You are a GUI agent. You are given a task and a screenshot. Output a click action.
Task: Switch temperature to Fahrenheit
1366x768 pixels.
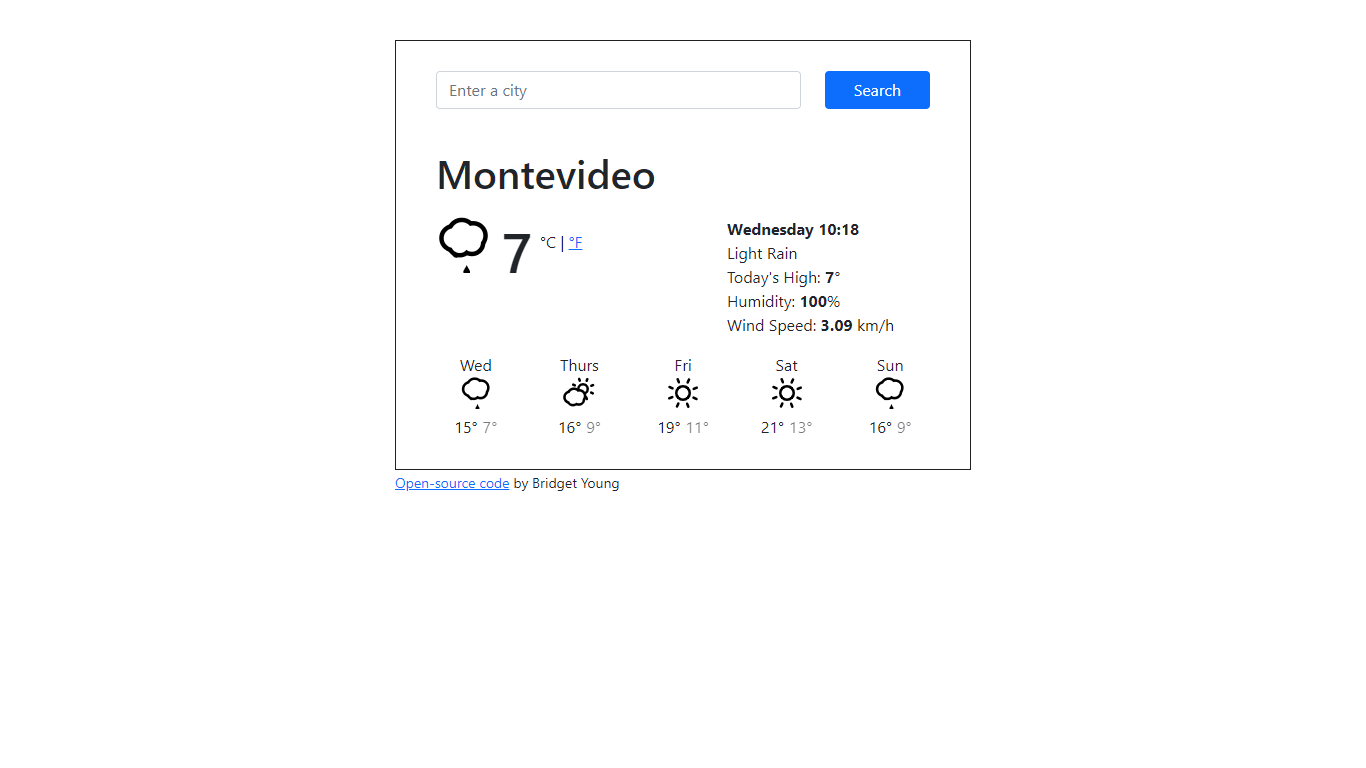pos(575,243)
